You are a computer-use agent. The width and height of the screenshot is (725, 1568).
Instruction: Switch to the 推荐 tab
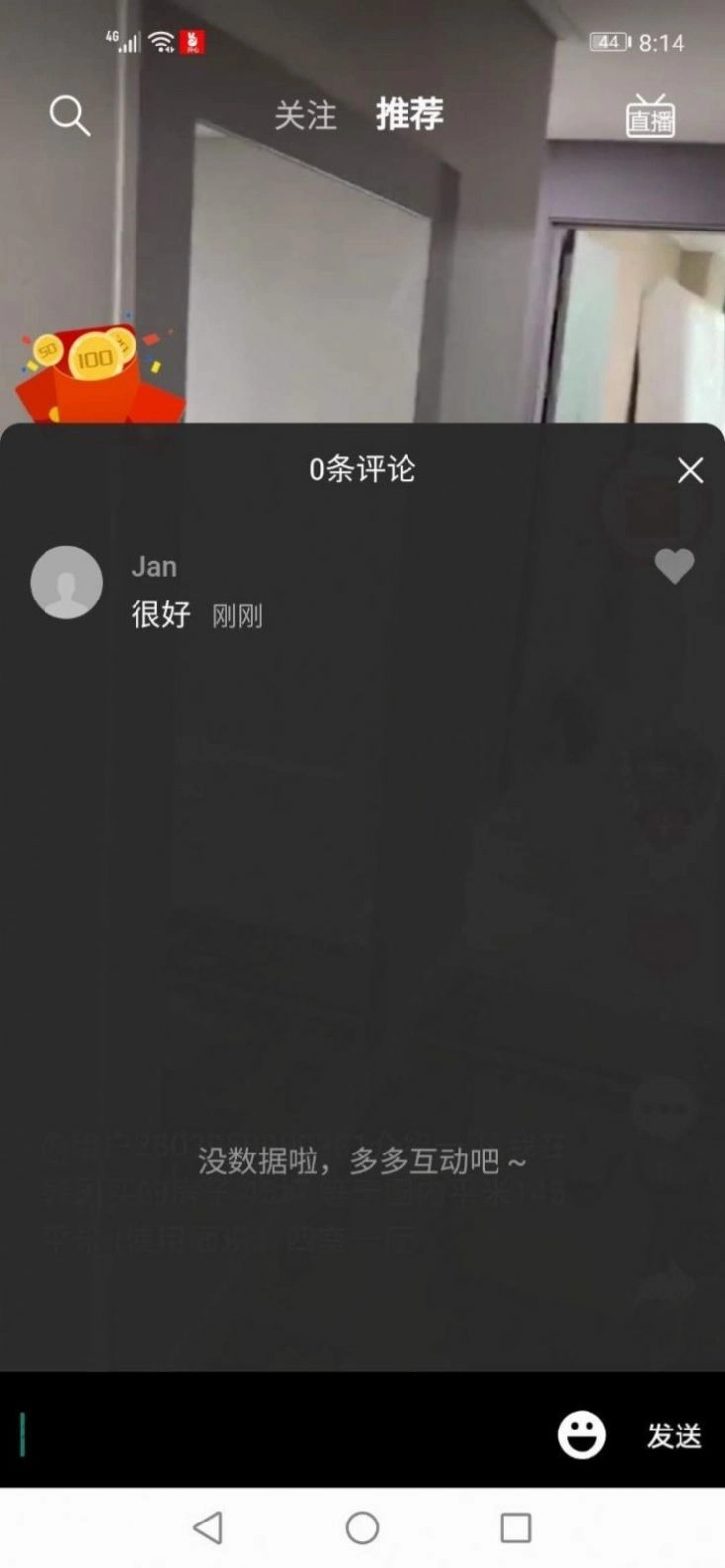point(409,115)
